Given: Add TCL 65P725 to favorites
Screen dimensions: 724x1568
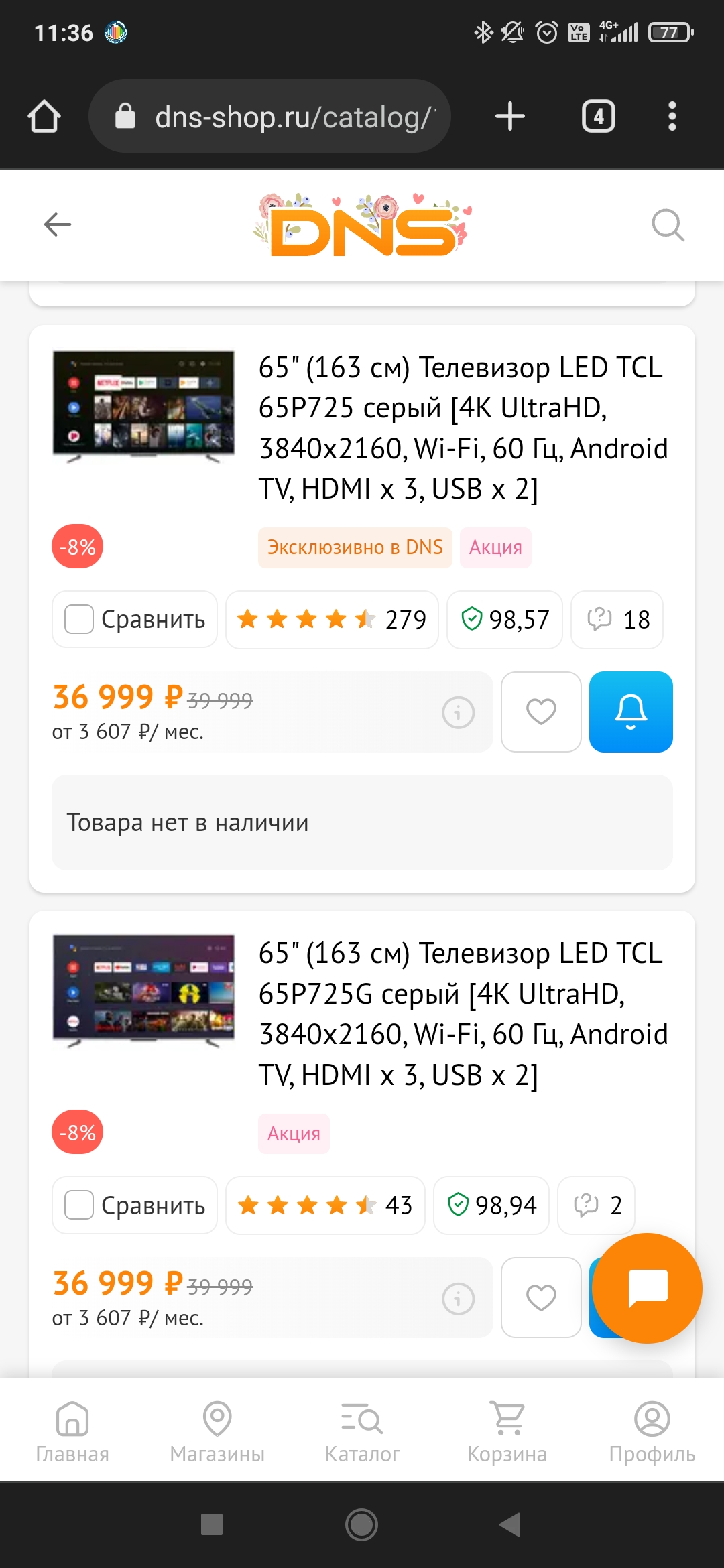Looking at the screenshot, I should click(x=541, y=712).
